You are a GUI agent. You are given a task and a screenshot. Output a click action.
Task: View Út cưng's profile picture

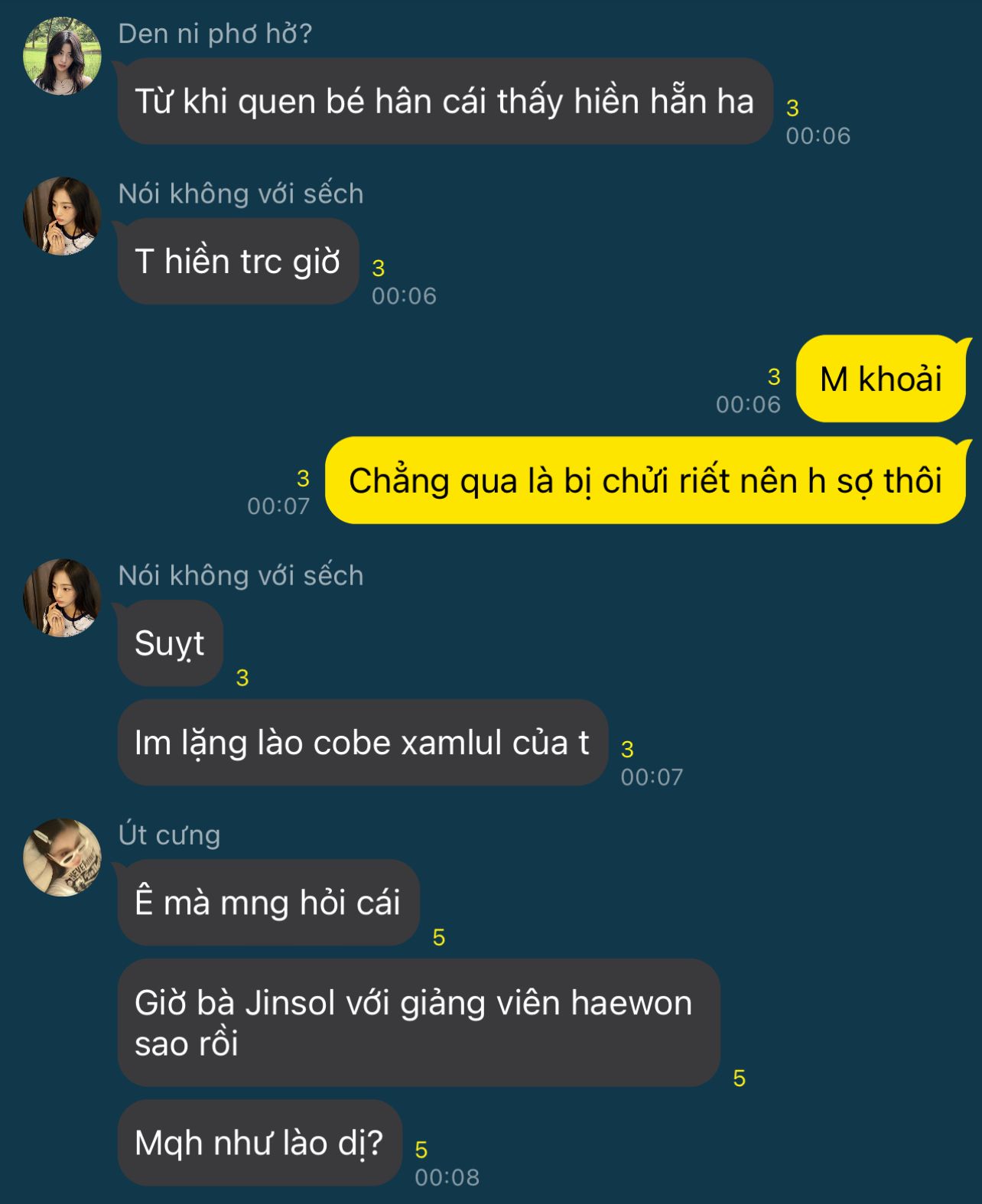point(62,857)
